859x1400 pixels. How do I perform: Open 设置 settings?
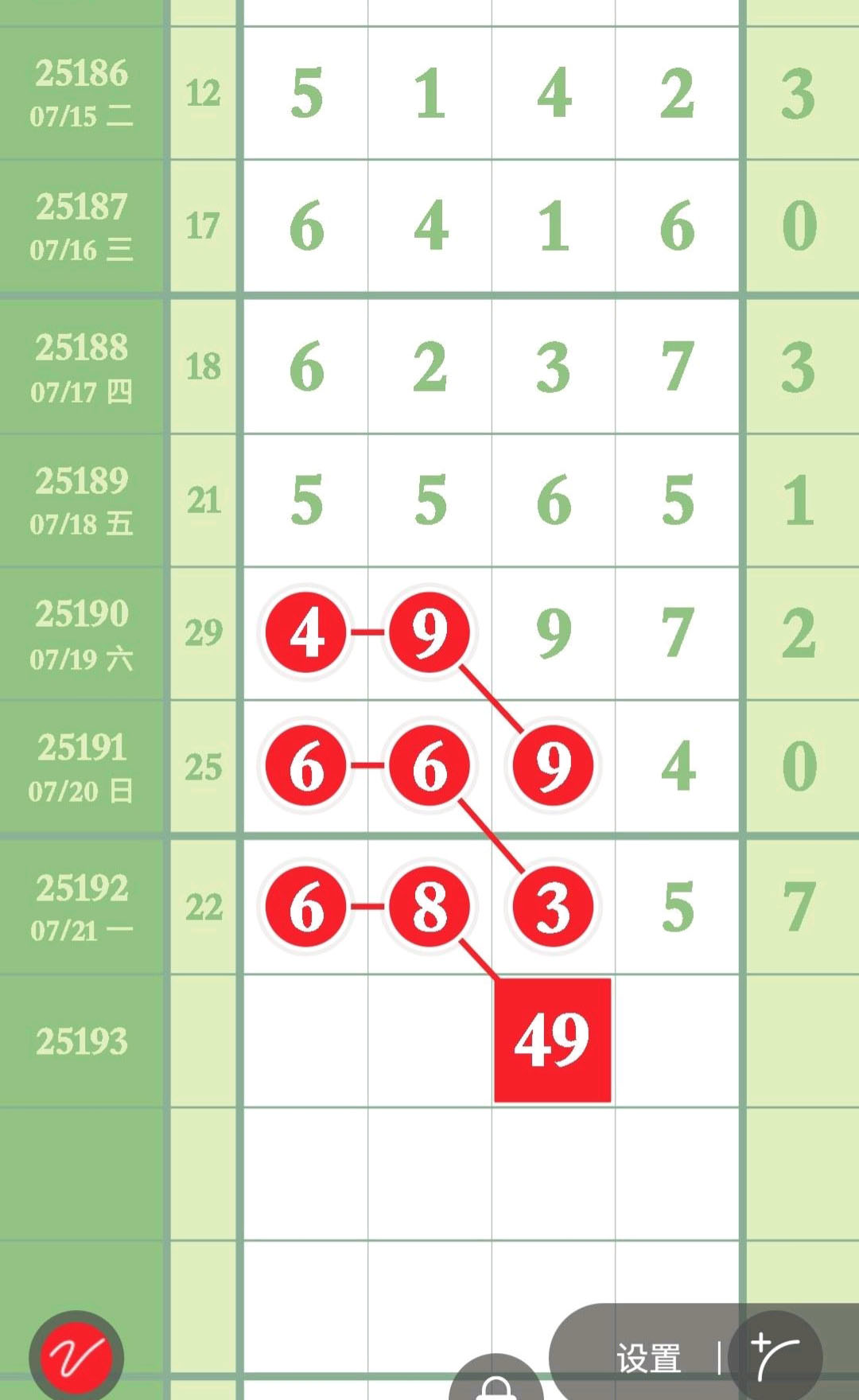(648, 1359)
